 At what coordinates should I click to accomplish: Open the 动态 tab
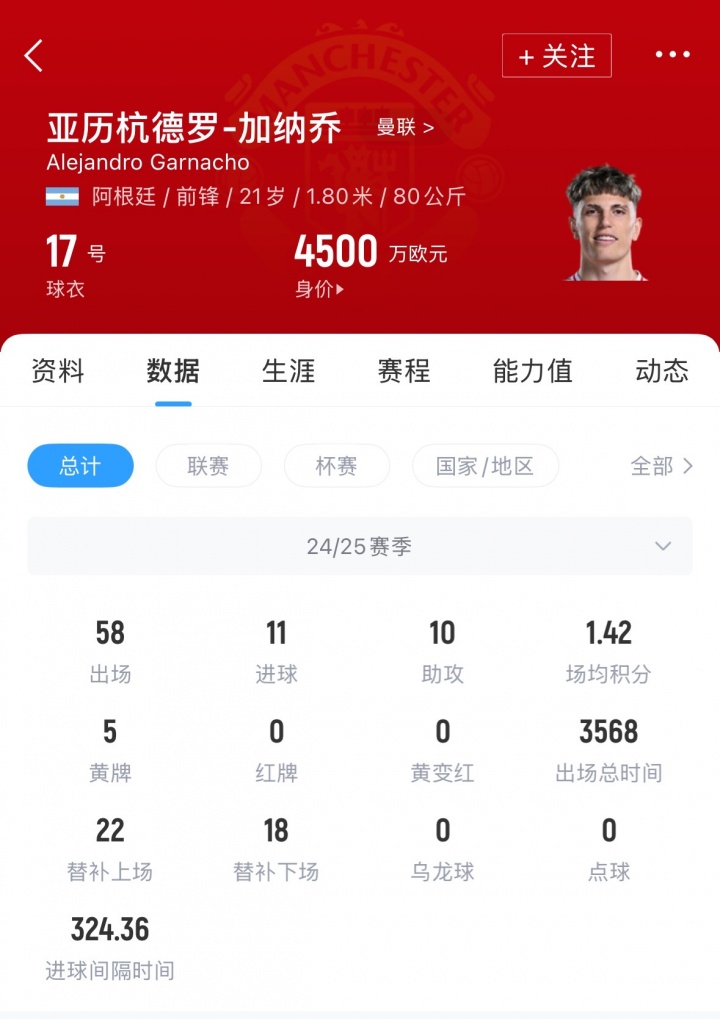[662, 371]
